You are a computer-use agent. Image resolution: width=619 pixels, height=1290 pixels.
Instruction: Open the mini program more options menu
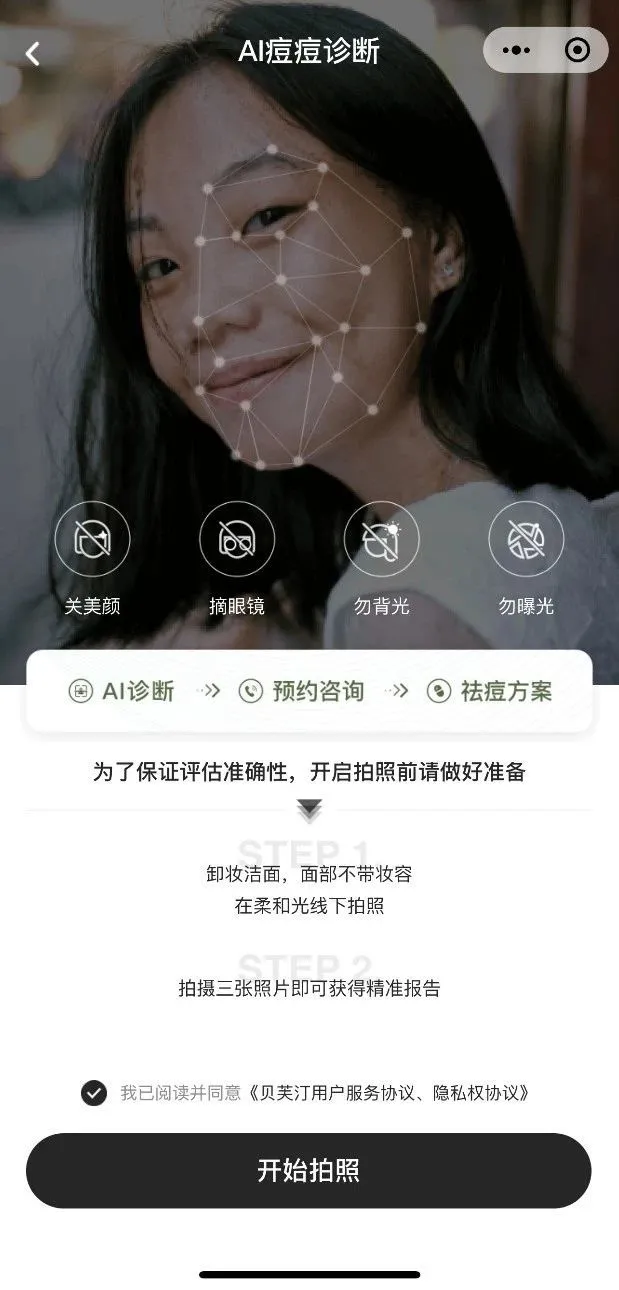(516, 50)
